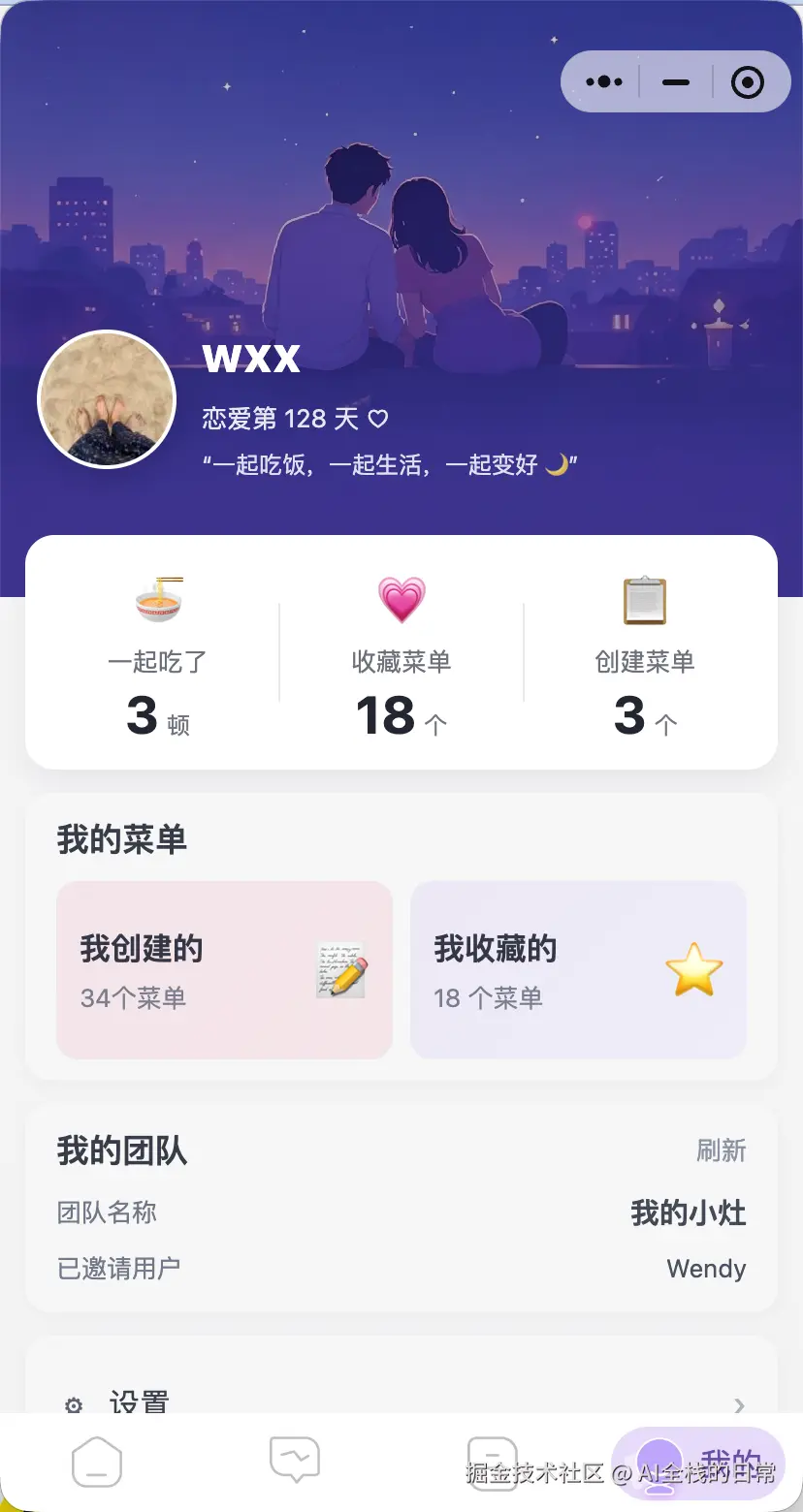Image resolution: width=803 pixels, height=1512 pixels.
Task: Tap the profile avatar photo
Action: click(107, 399)
